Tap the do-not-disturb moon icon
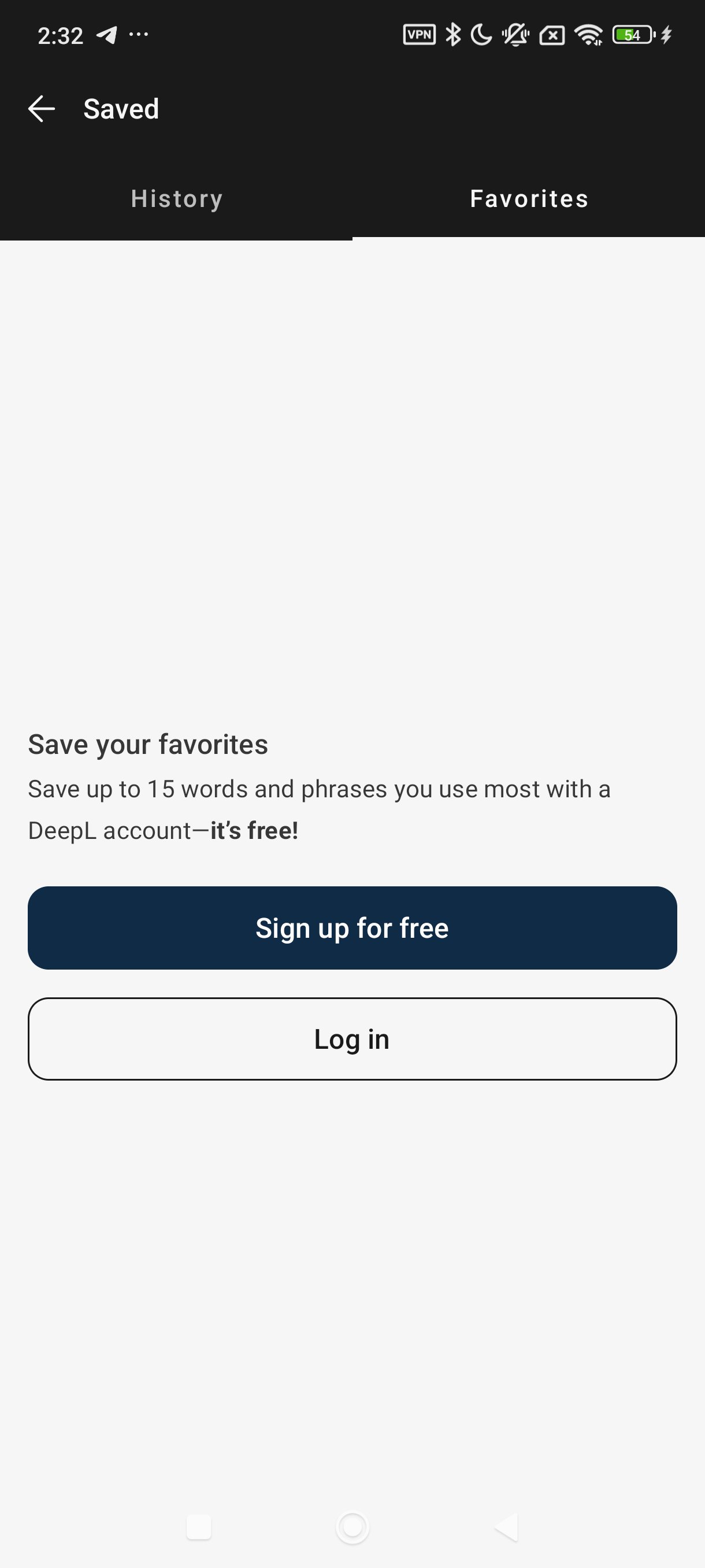The width and height of the screenshot is (705, 1568). 481,35
